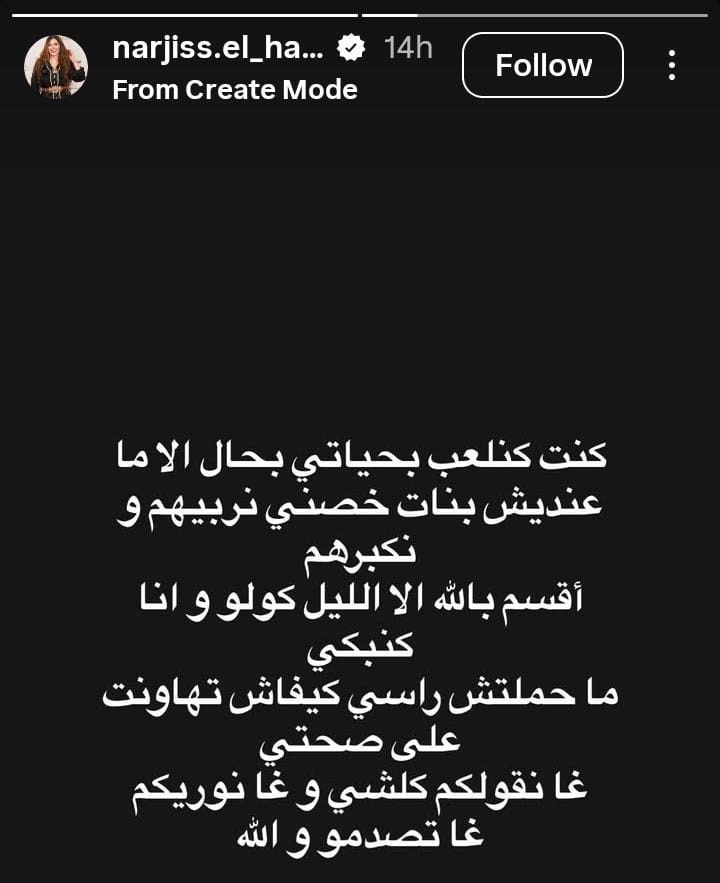Follow narjiss.el_ha from the story
The height and width of the screenshot is (883, 720).
(x=543, y=66)
